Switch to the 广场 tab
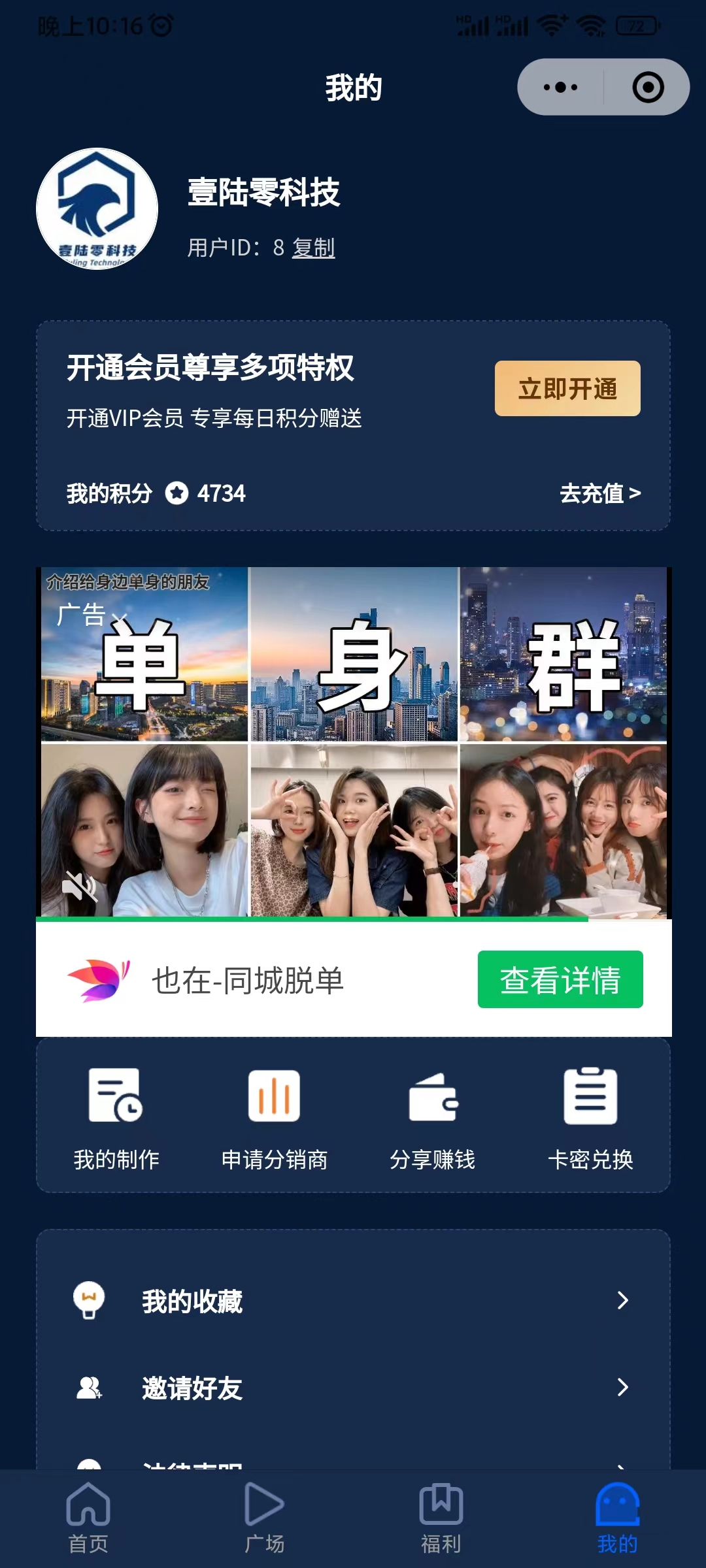 (265, 1518)
